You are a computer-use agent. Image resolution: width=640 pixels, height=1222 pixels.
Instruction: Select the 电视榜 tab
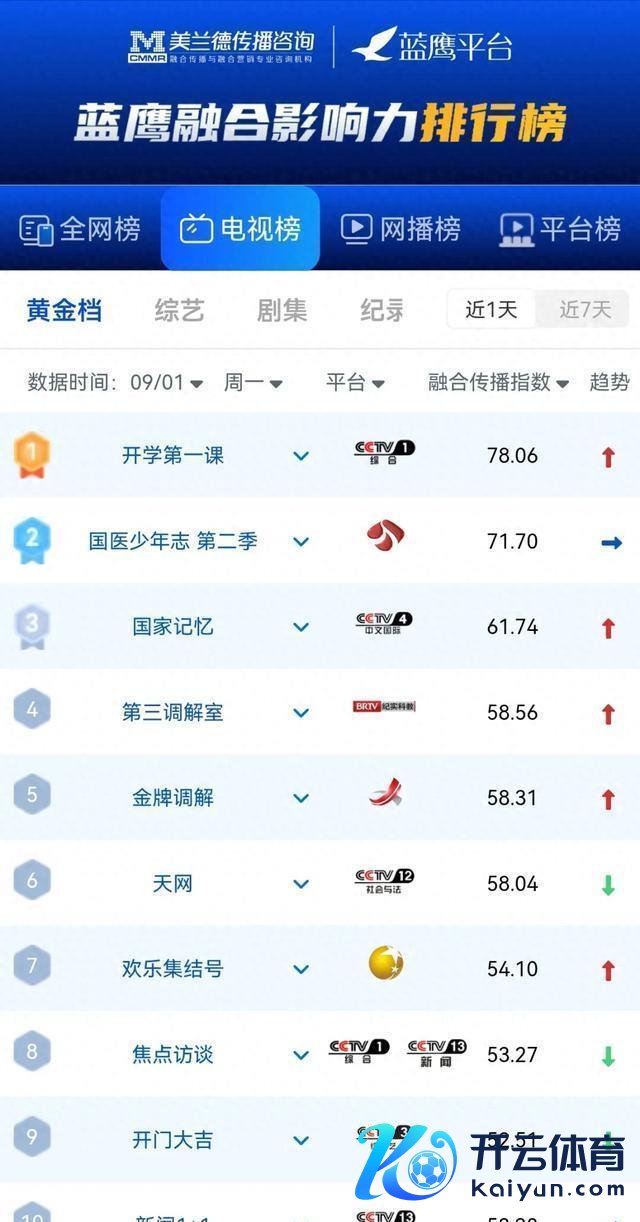[240, 229]
